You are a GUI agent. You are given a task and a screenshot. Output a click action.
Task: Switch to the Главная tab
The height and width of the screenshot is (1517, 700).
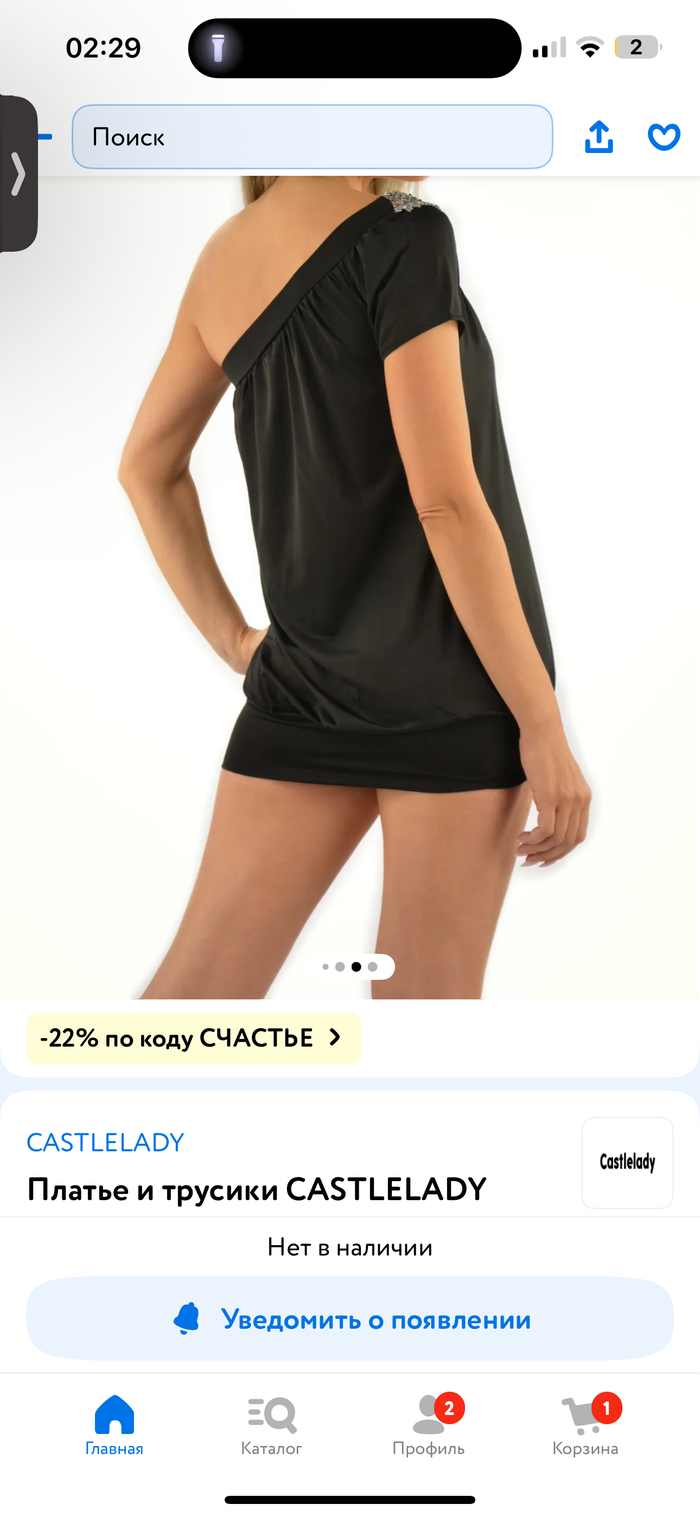[x=114, y=1427]
